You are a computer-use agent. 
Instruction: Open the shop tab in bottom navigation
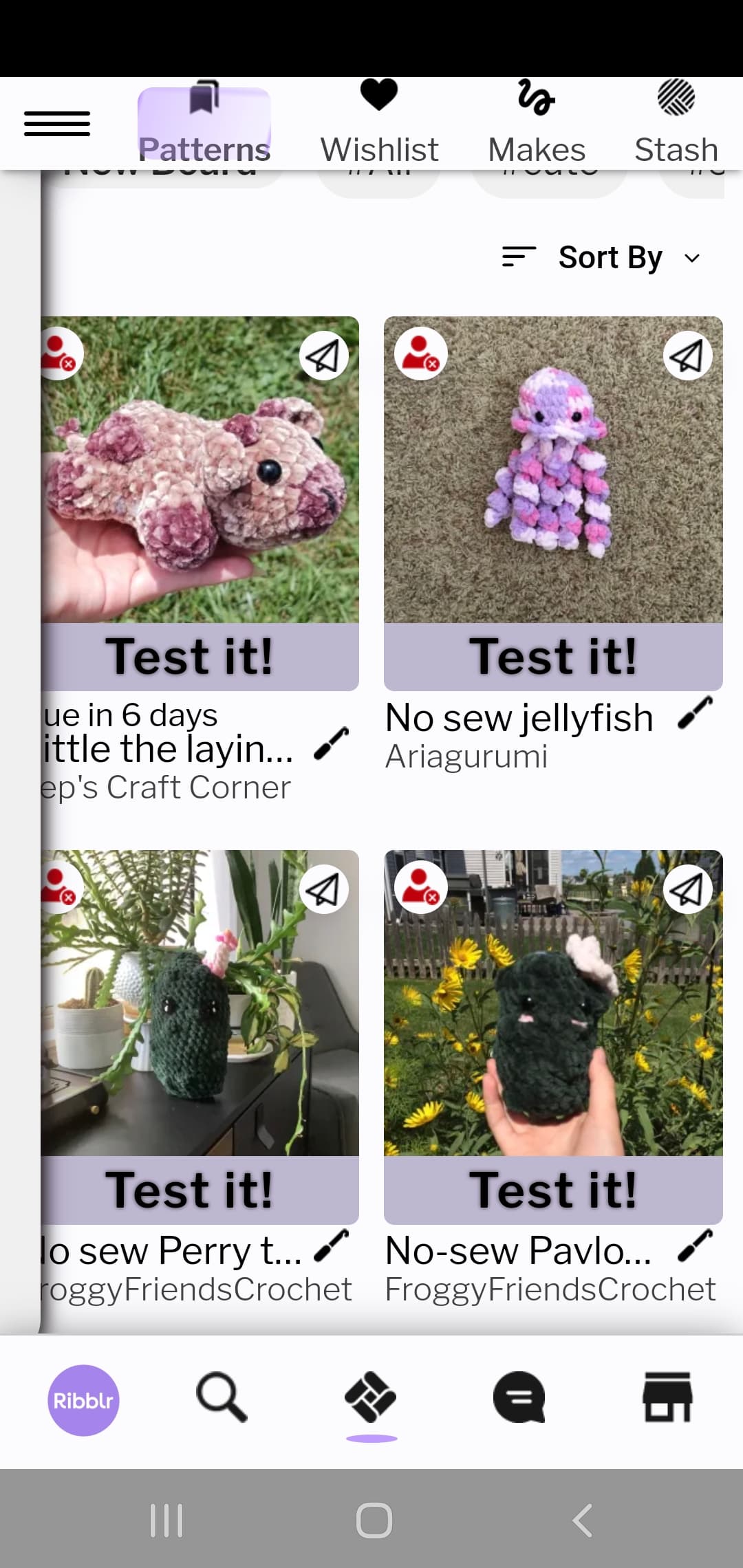pos(667,1397)
